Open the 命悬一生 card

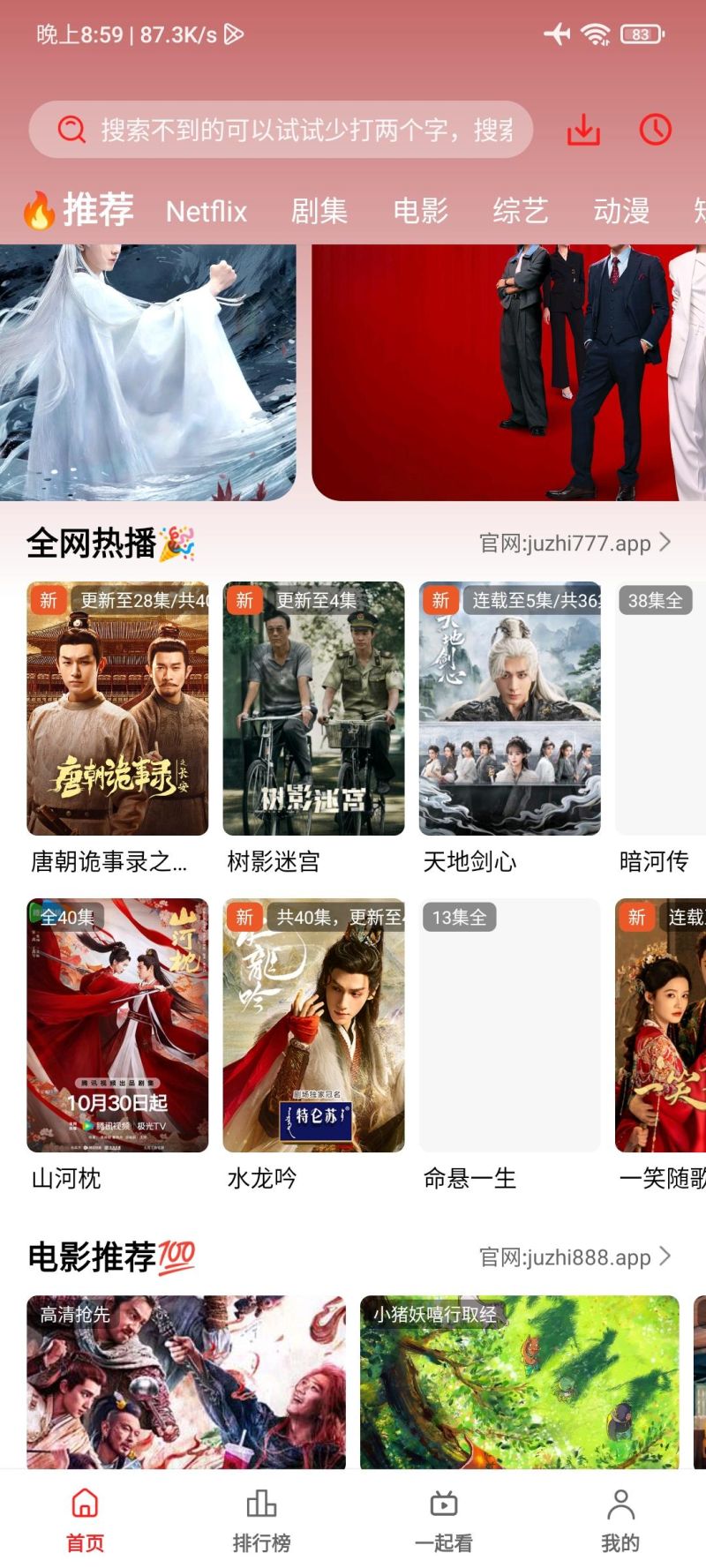pos(509,1025)
